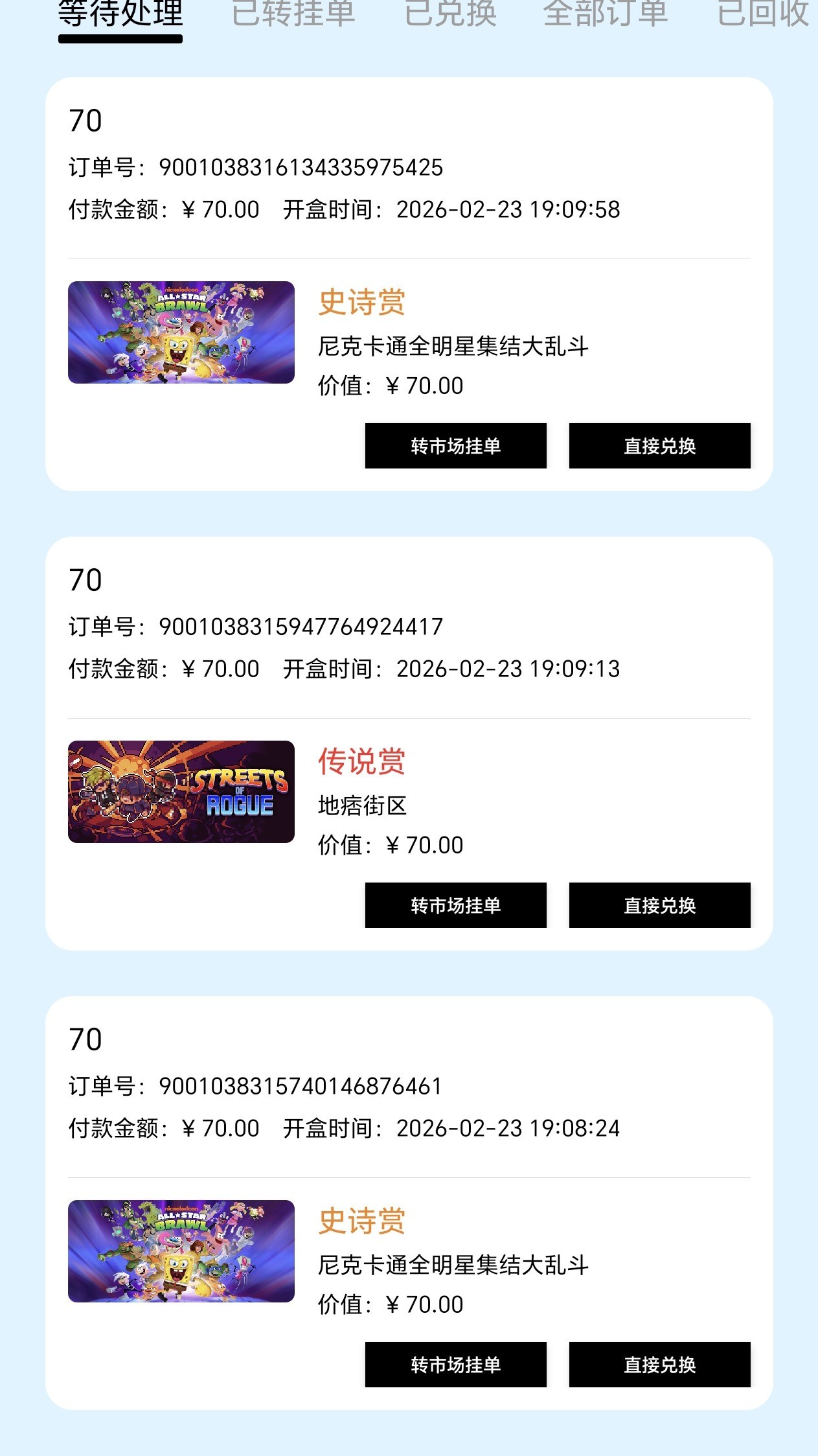The width and height of the screenshot is (818, 1456).
Task: Tap 直接兑换 for the 19:09:58 order
Action: (659, 446)
